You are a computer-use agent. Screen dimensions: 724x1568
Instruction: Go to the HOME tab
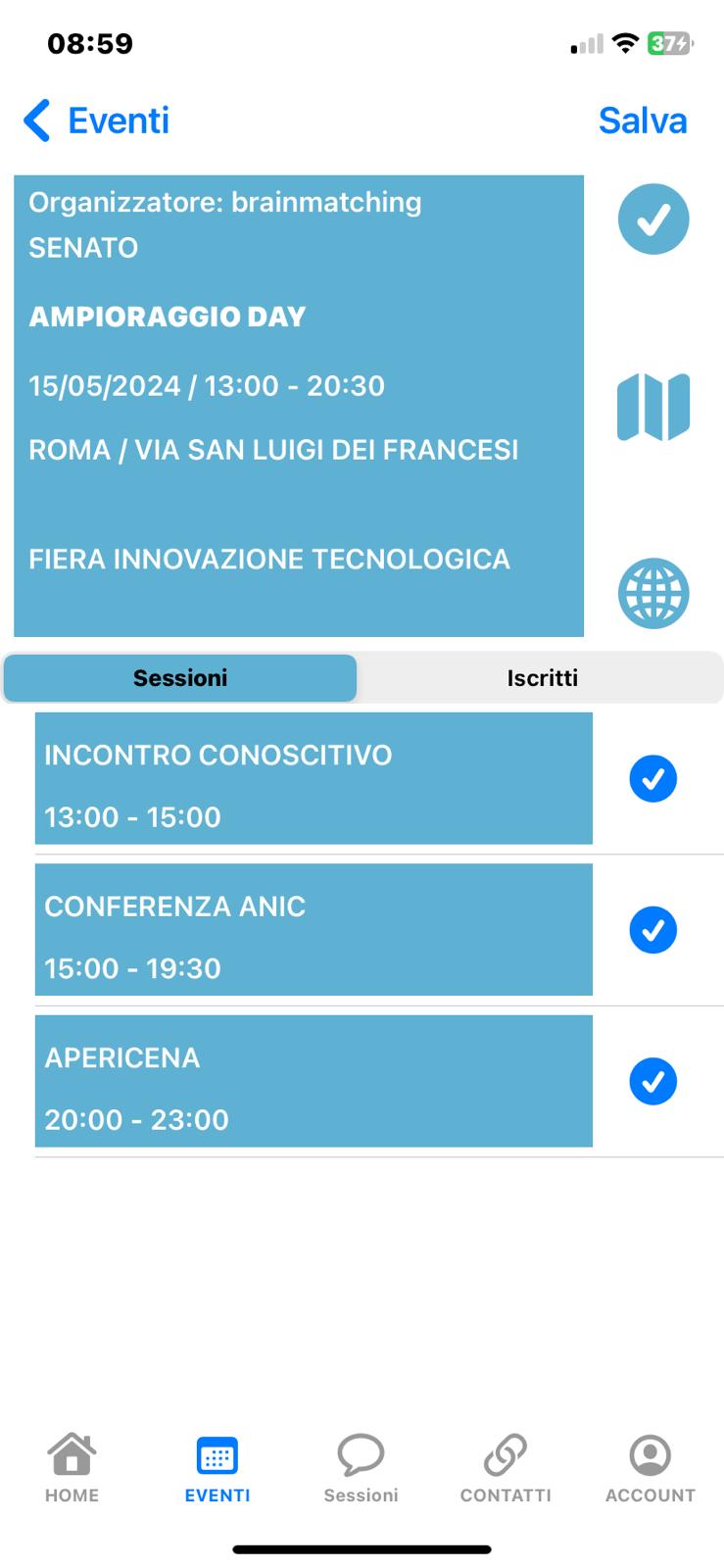click(72, 1468)
